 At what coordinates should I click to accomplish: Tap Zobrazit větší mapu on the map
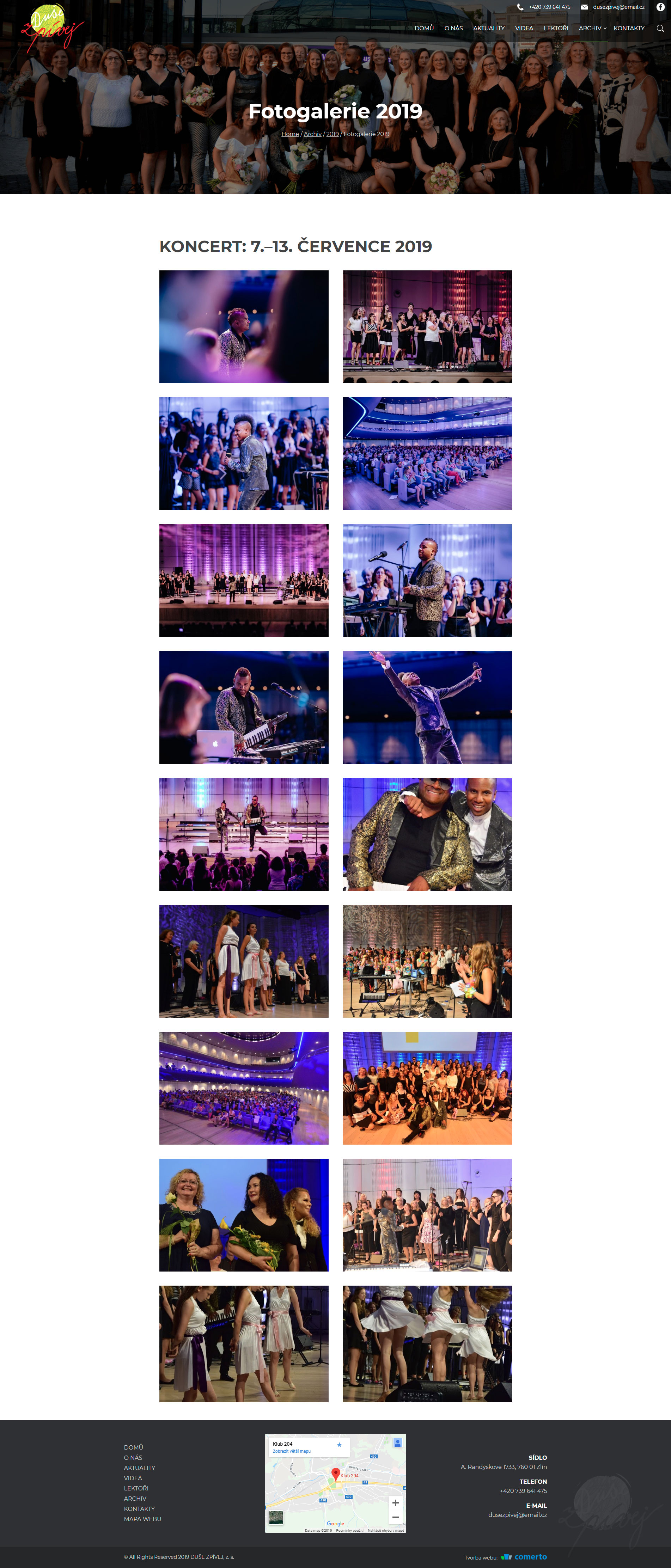click(x=292, y=1451)
